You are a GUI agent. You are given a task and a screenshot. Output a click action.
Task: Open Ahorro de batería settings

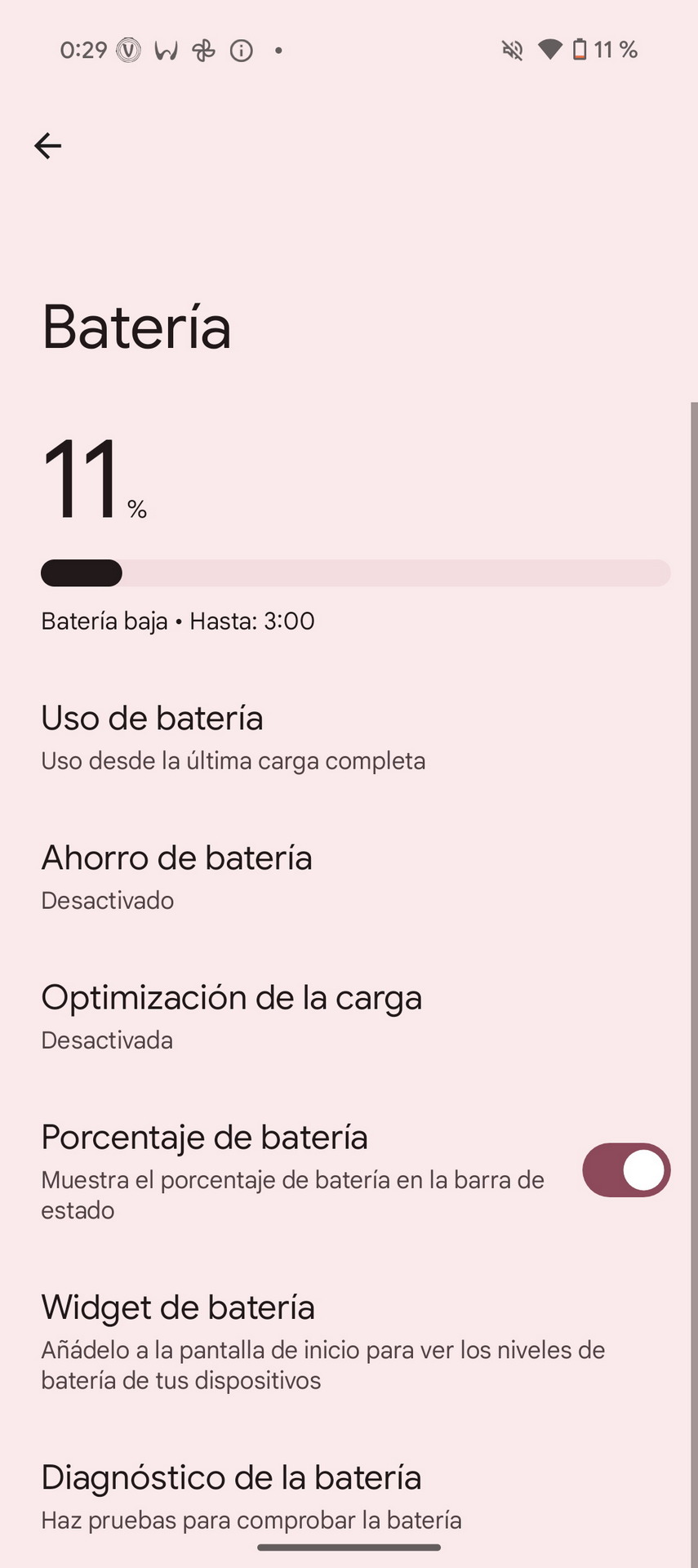tap(349, 878)
